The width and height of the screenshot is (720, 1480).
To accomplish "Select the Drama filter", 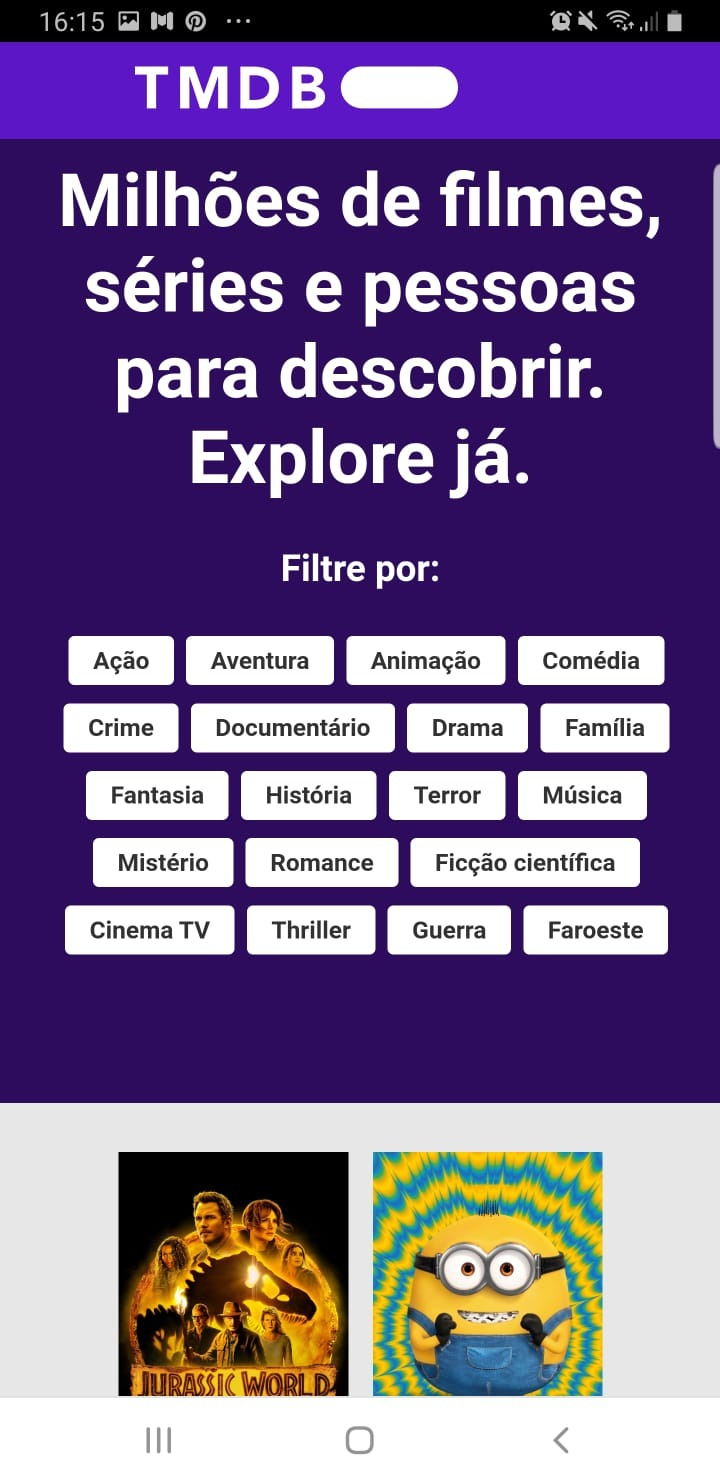I will pyautogui.click(x=467, y=728).
